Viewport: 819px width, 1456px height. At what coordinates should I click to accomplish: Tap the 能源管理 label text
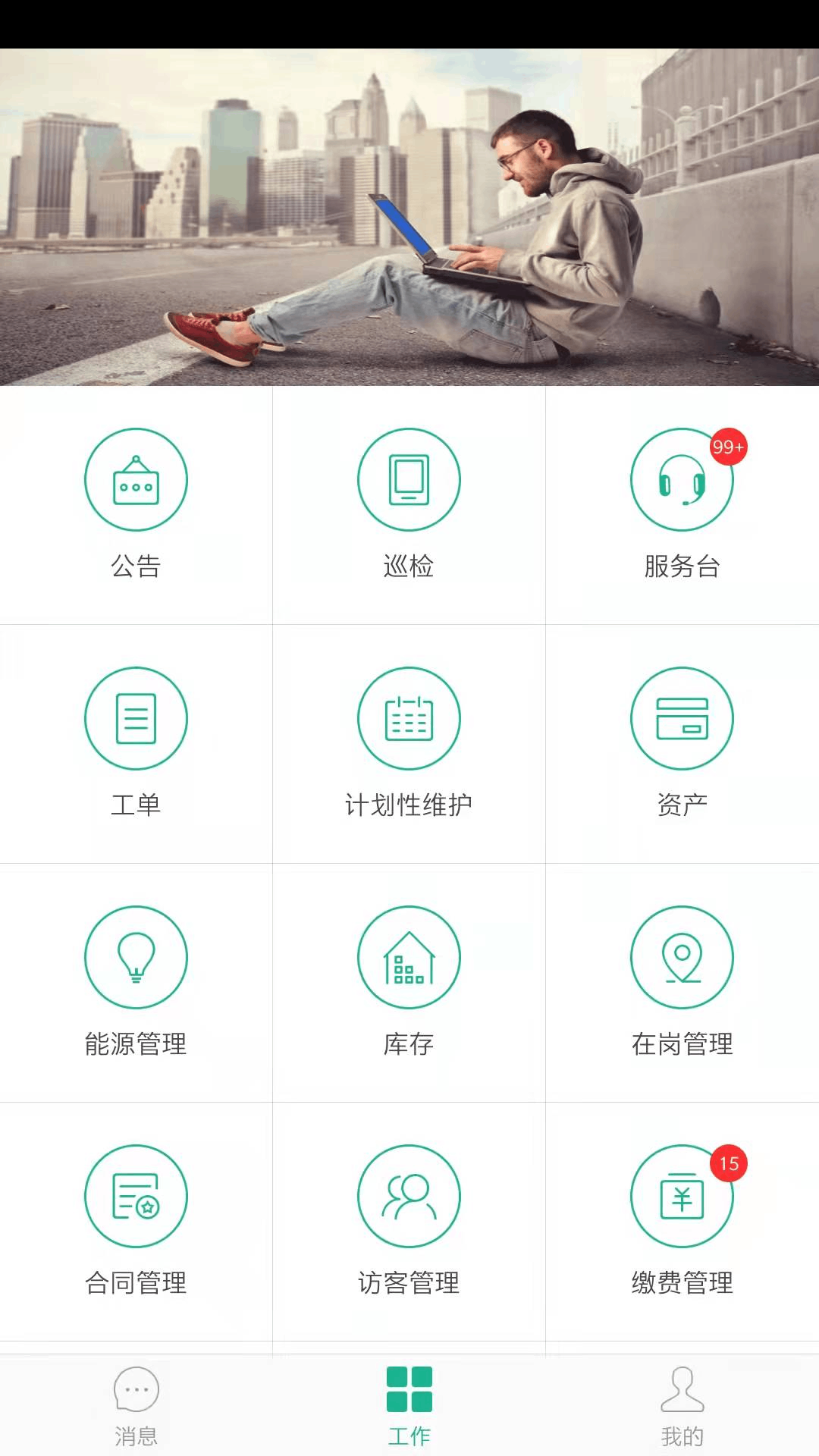click(136, 1044)
